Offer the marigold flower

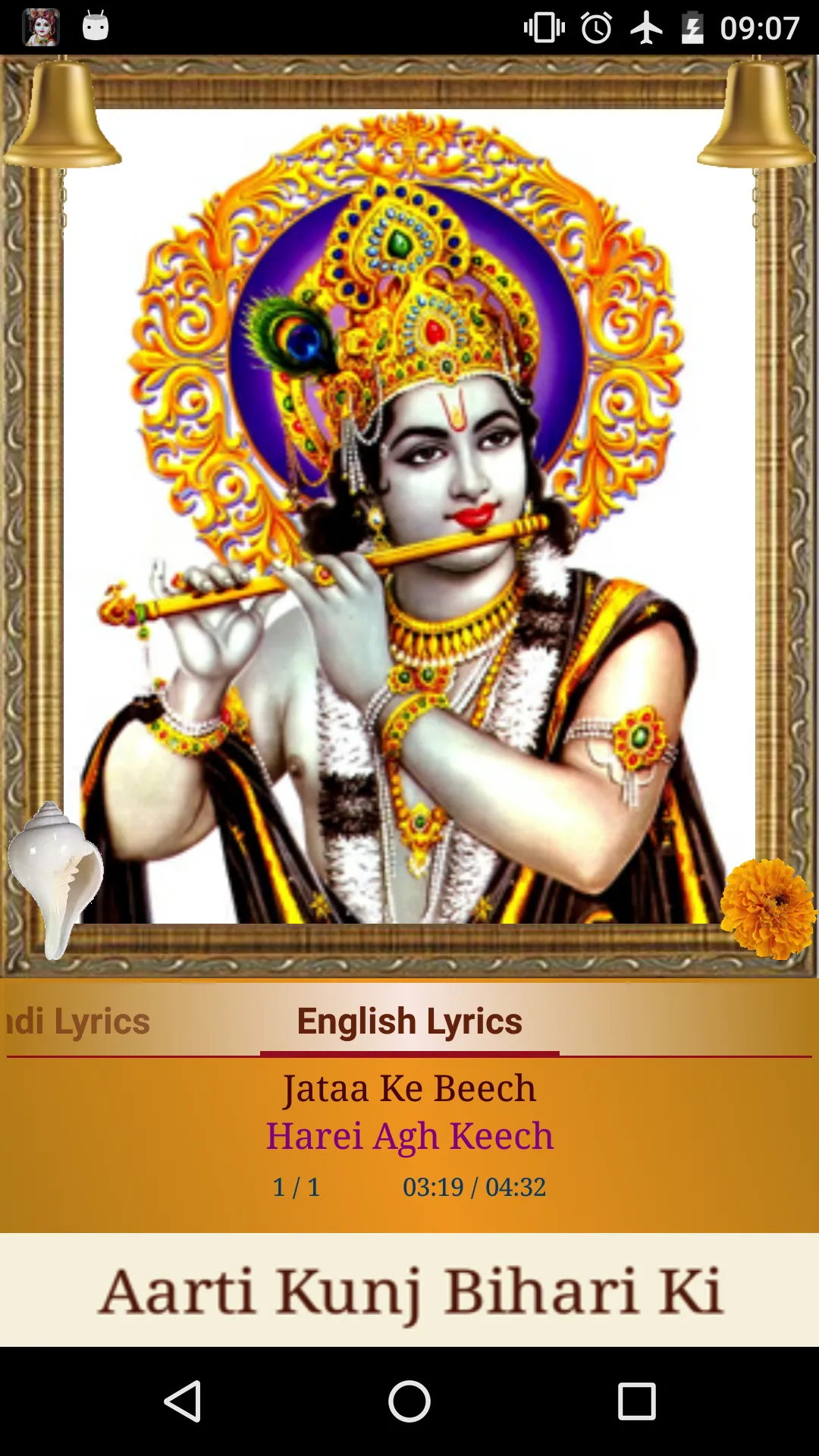768,908
